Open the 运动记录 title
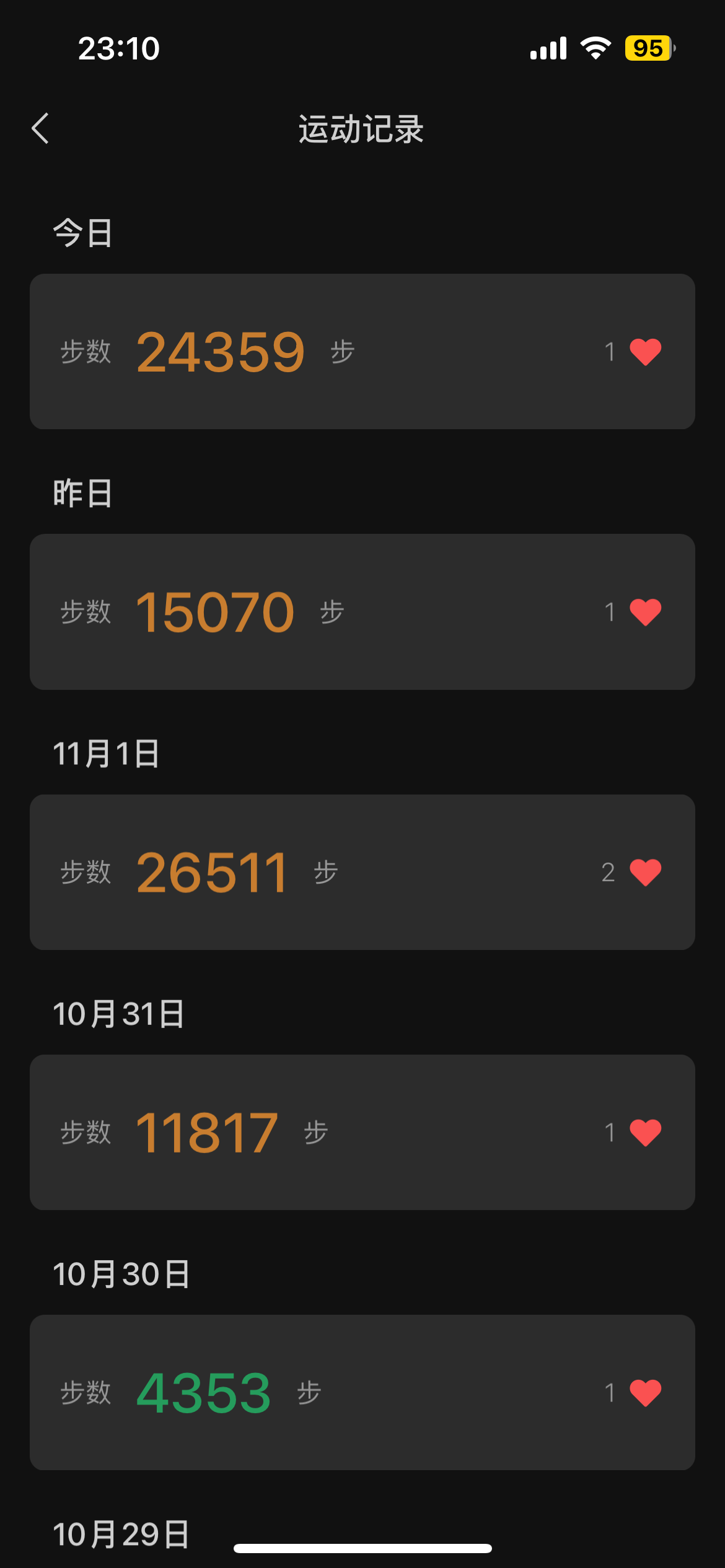This screenshot has height=1568, width=725. [361, 129]
